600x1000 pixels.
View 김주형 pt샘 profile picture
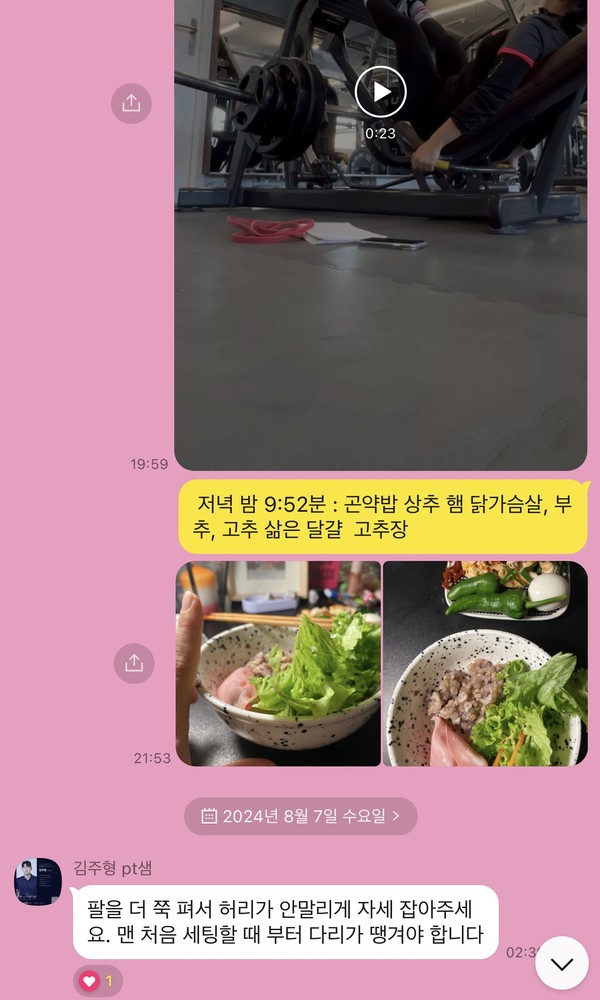[x=38, y=881]
